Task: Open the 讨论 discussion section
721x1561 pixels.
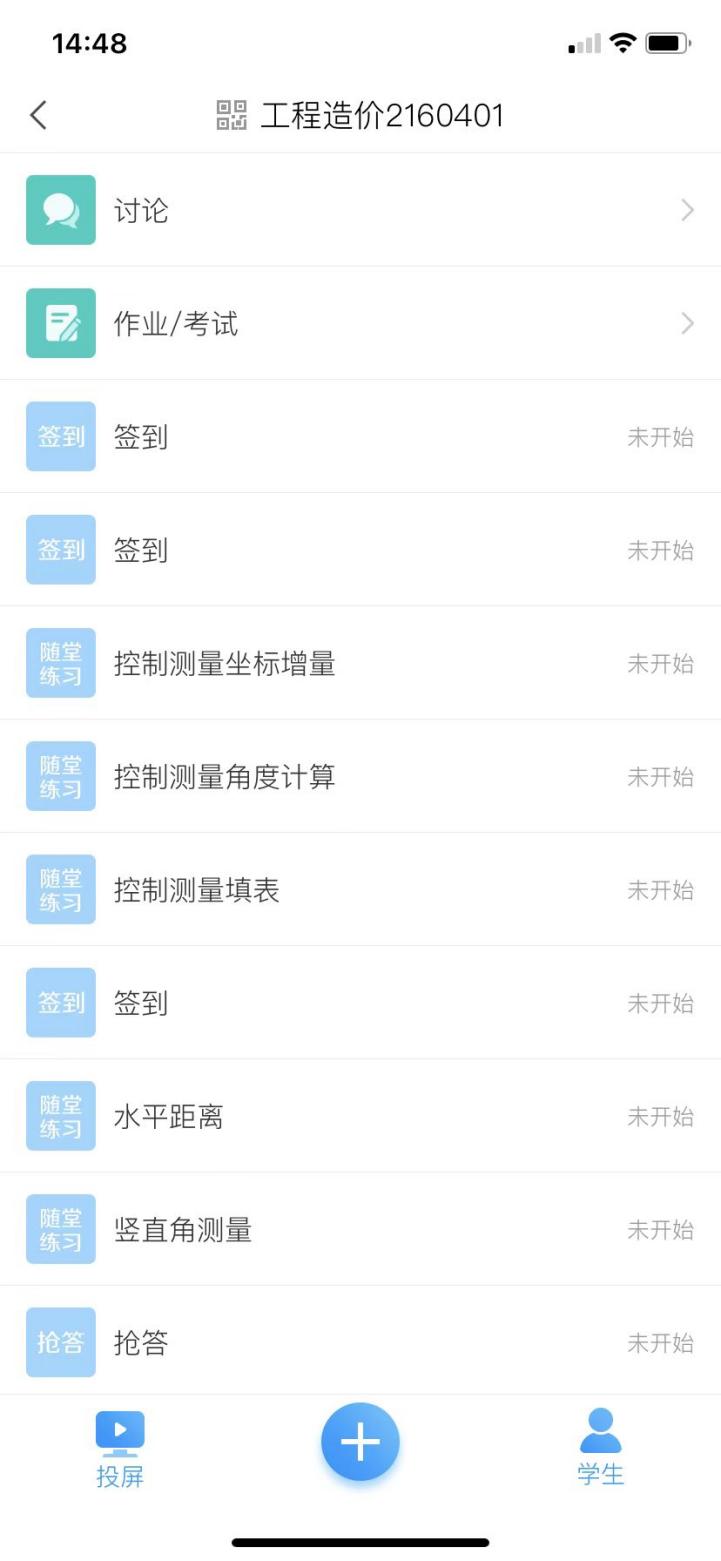Action: tap(360, 210)
